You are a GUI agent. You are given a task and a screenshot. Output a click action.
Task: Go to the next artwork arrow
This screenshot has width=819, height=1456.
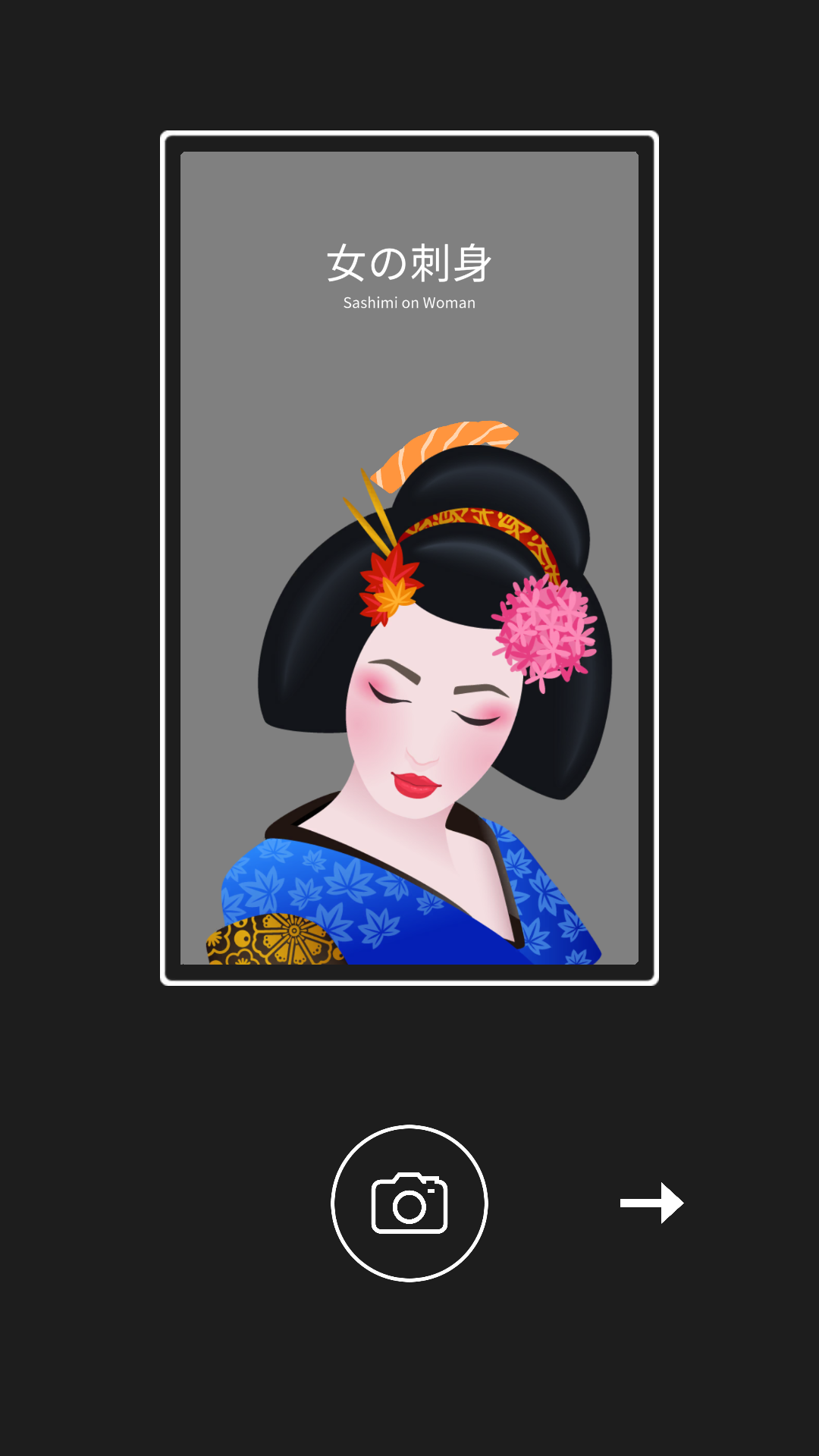point(651,1203)
